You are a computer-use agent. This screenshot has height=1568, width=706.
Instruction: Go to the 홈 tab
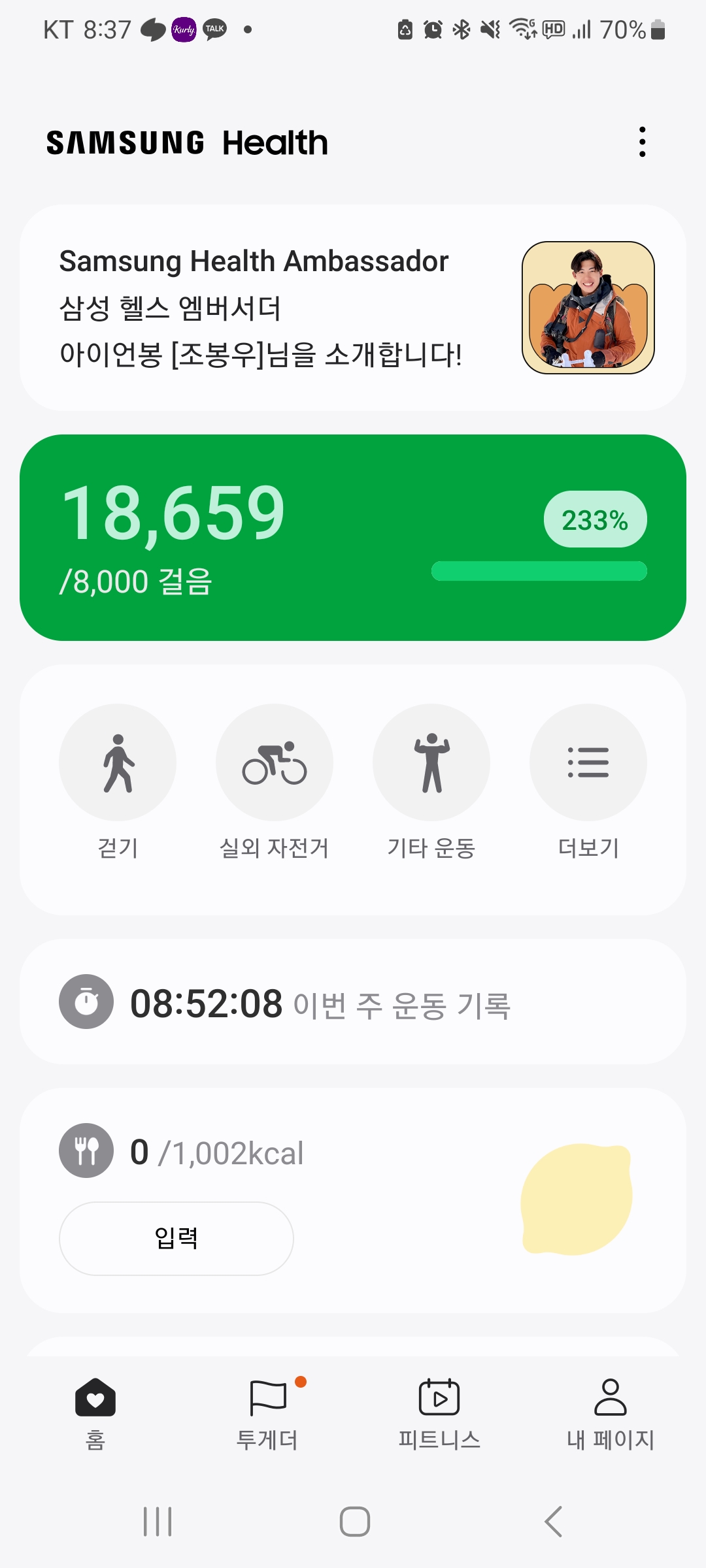coord(95,1412)
